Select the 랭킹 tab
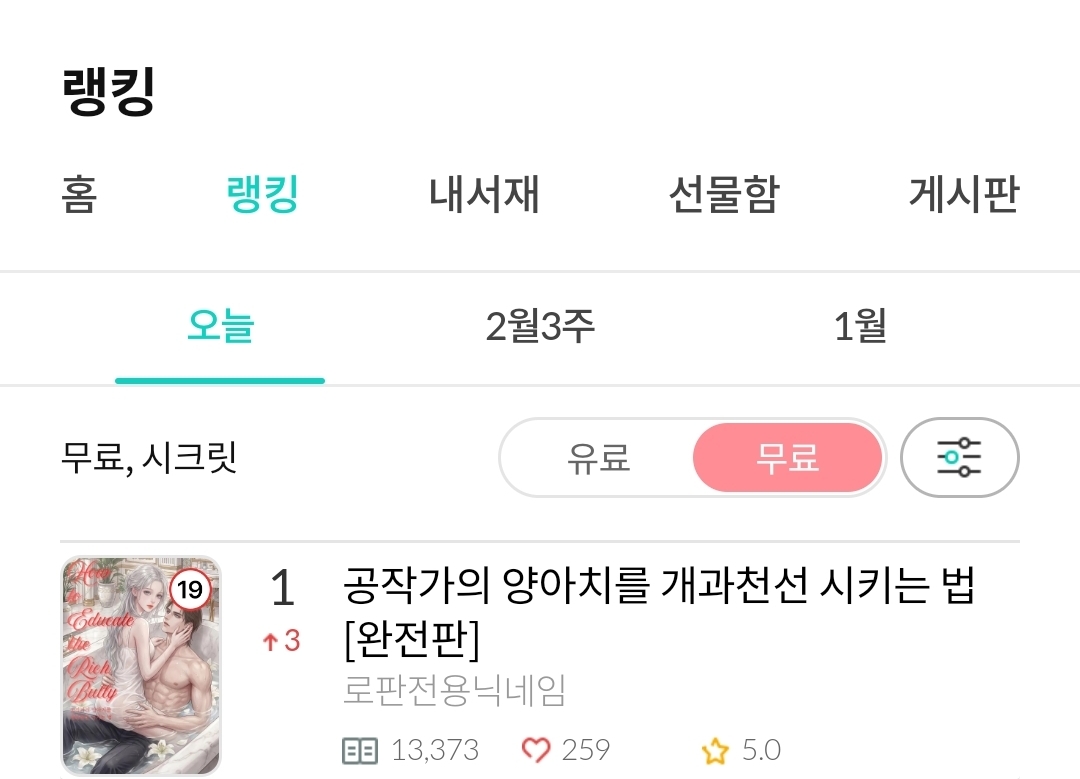This screenshot has width=1080, height=779. pos(263,195)
